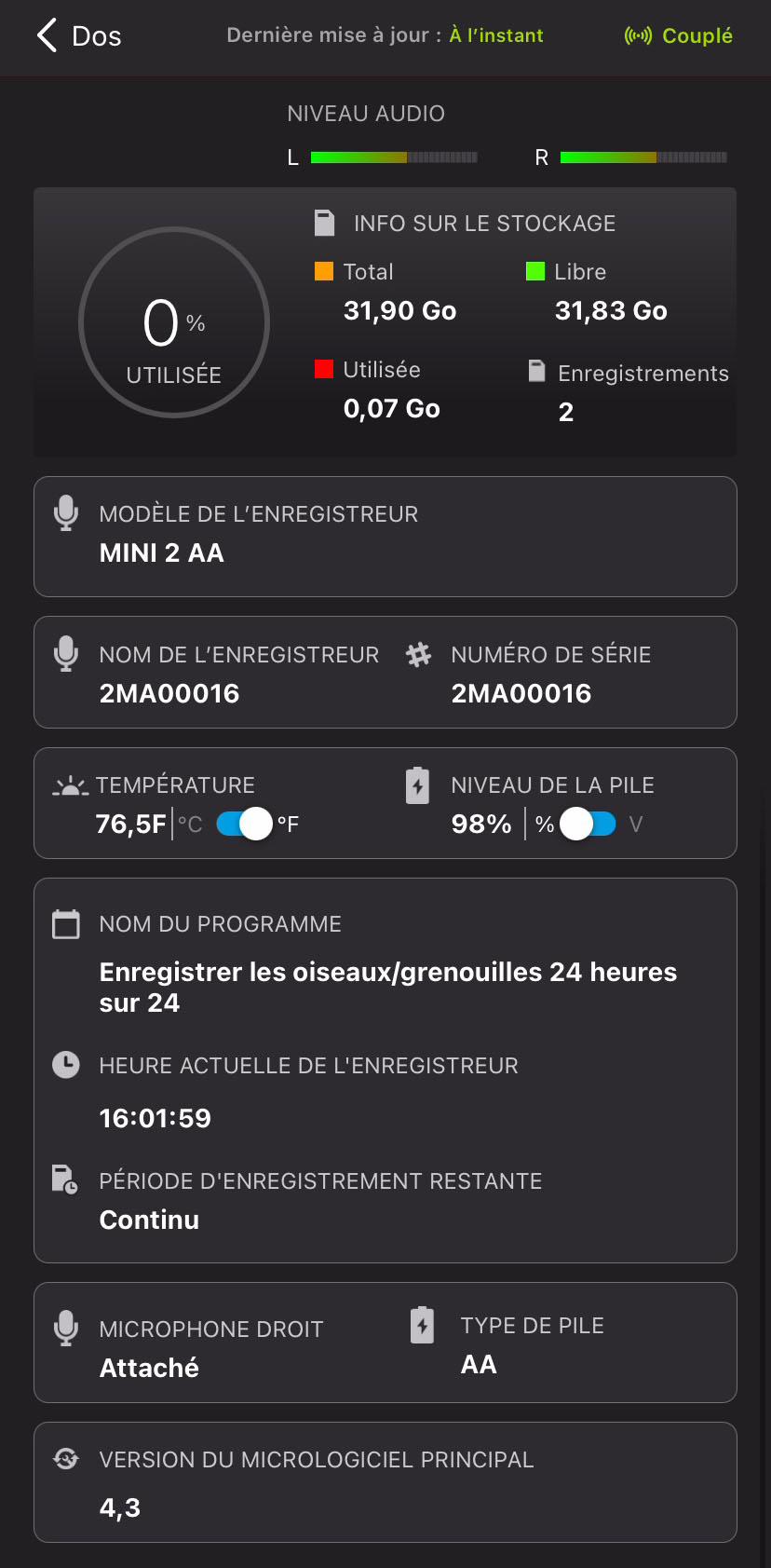Image resolution: width=771 pixels, height=1568 pixels.
Task: Tap the calendar icon beside NOM DU PROGRAMME
Action: click(65, 923)
